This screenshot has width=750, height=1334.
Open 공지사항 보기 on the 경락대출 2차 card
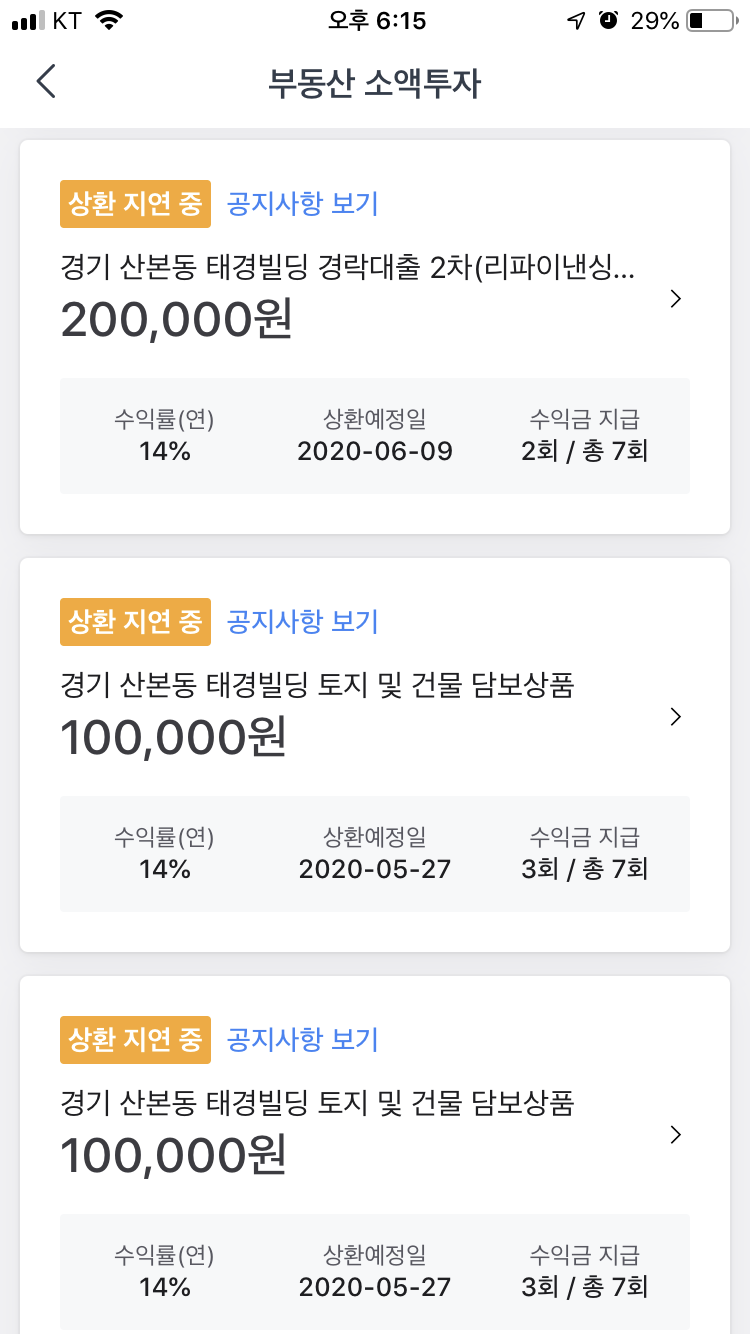coord(303,204)
